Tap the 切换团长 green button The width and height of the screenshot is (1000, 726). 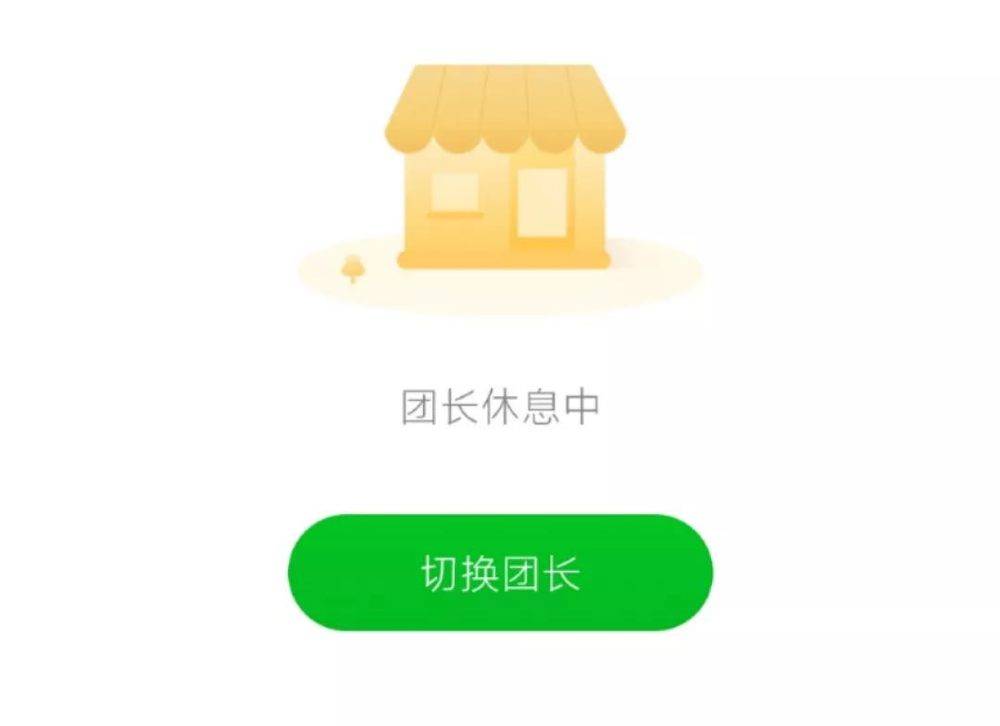tap(500, 573)
